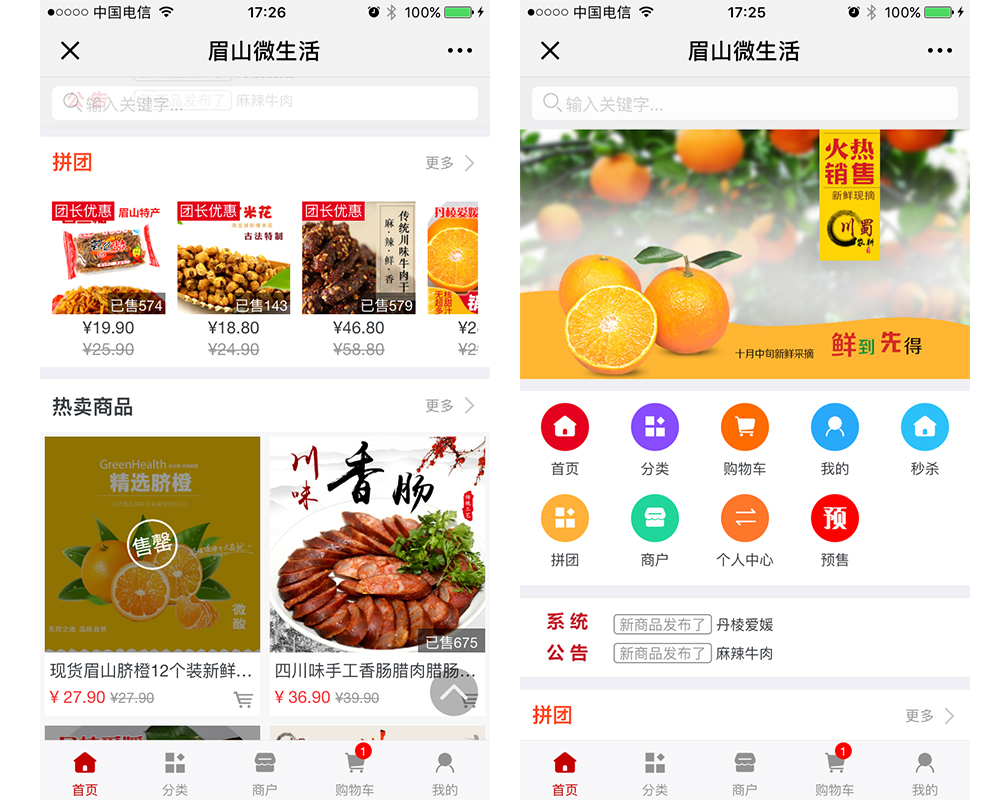Add 眉山脐橙 ¥27.90 to cart
Image resolution: width=1000 pixels, height=800 pixels.
point(243,699)
